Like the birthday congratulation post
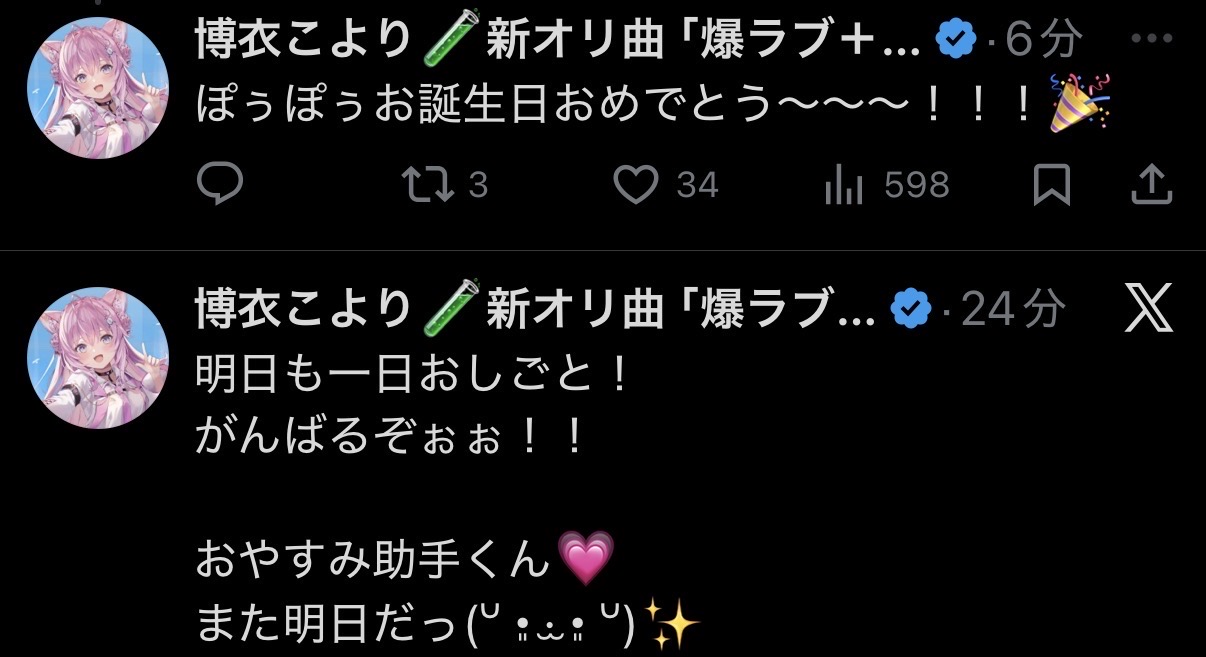1206x657 pixels. 665,185
